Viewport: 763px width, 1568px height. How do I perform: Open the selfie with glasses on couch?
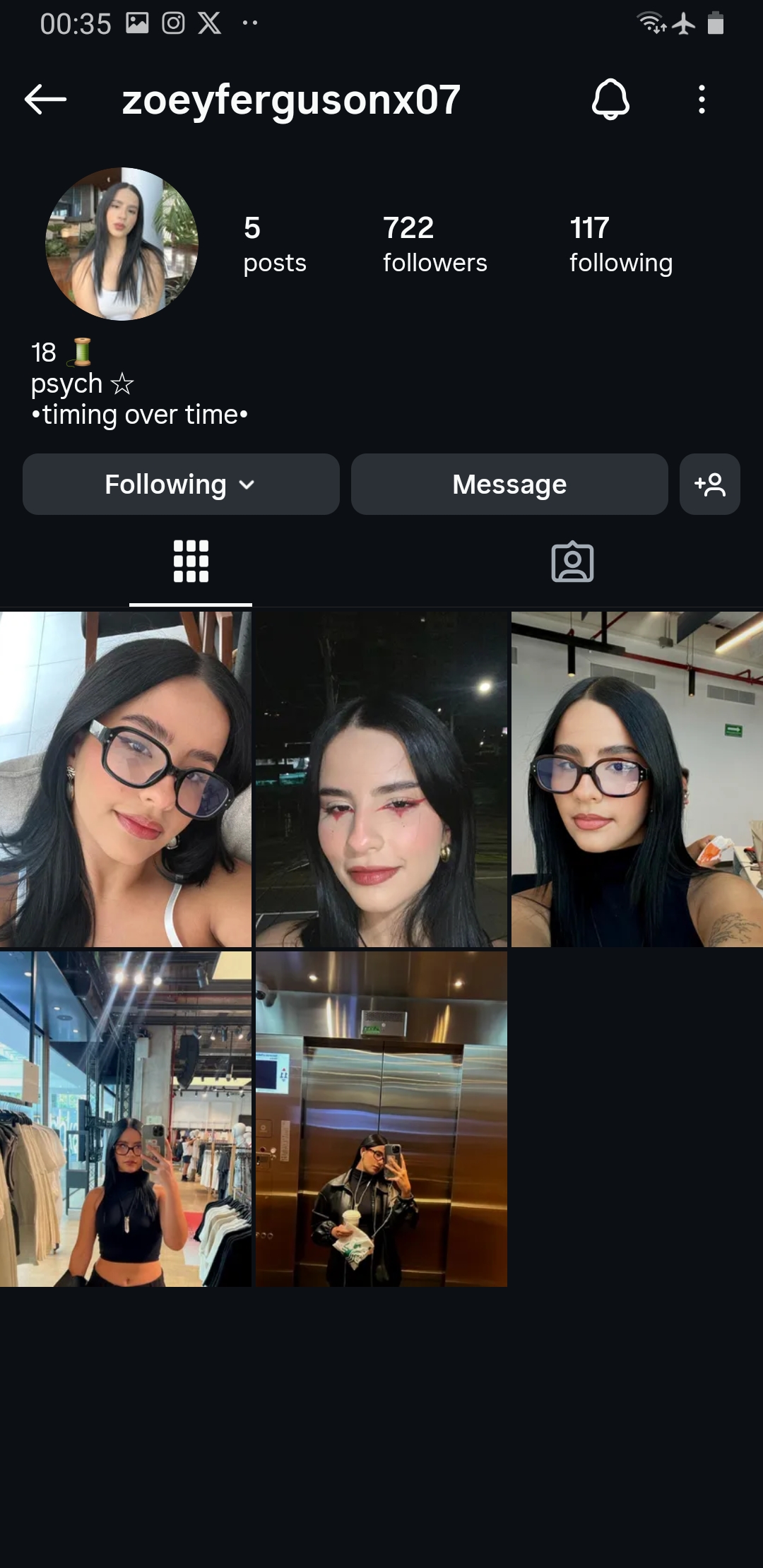125,779
